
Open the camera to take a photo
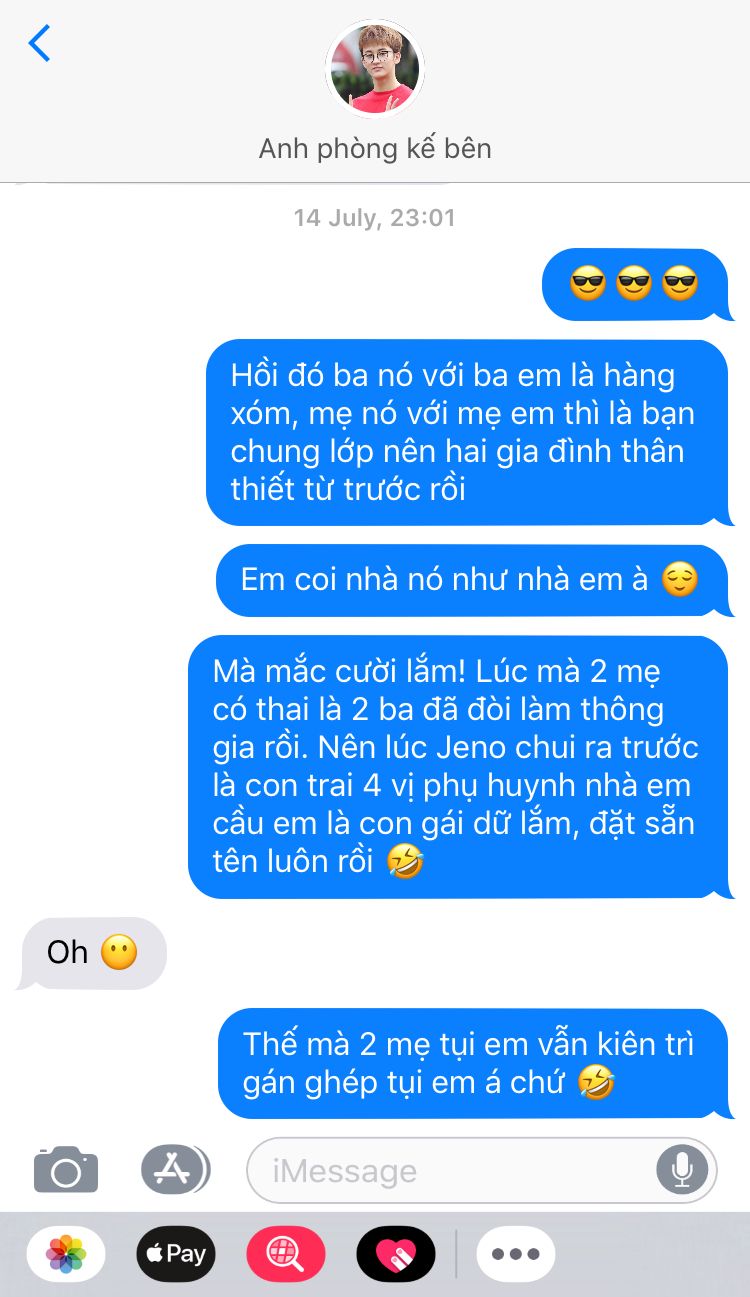click(66, 1169)
